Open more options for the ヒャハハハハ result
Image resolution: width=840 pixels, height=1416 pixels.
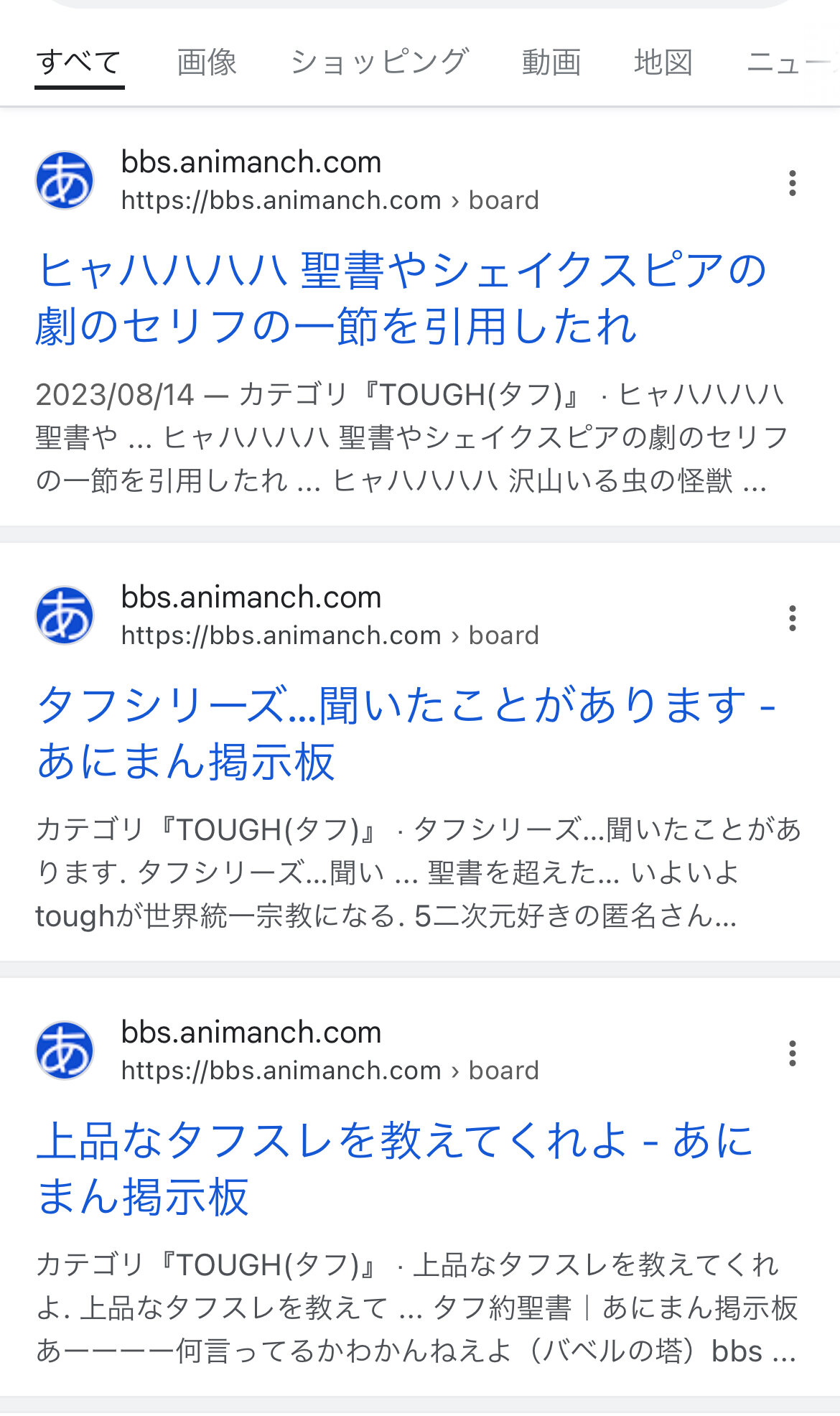(x=793, y=183)
